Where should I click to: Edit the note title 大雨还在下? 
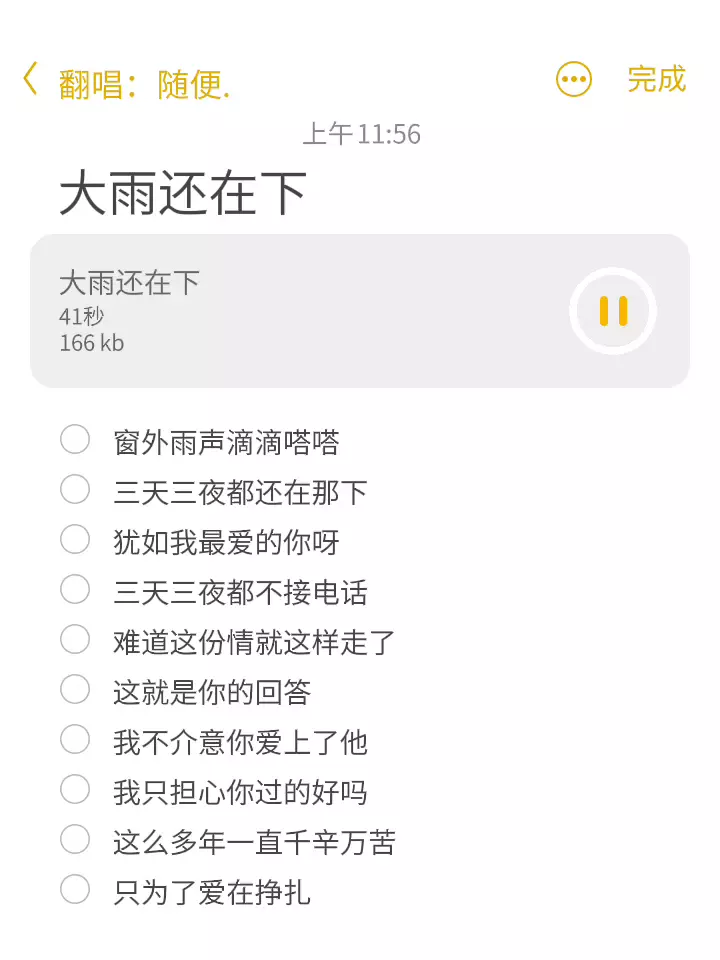tap(183, 194)
